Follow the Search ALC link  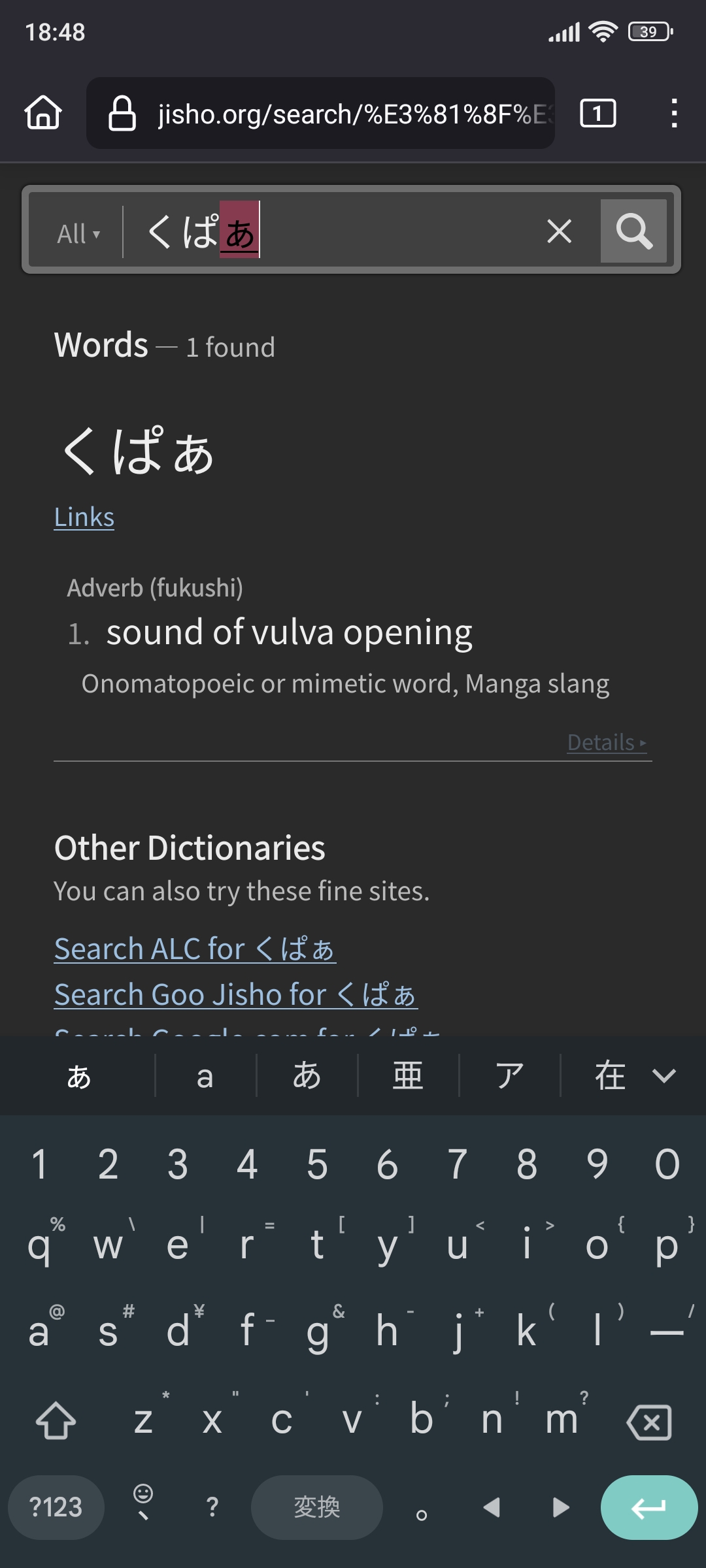tap(195, 949)
